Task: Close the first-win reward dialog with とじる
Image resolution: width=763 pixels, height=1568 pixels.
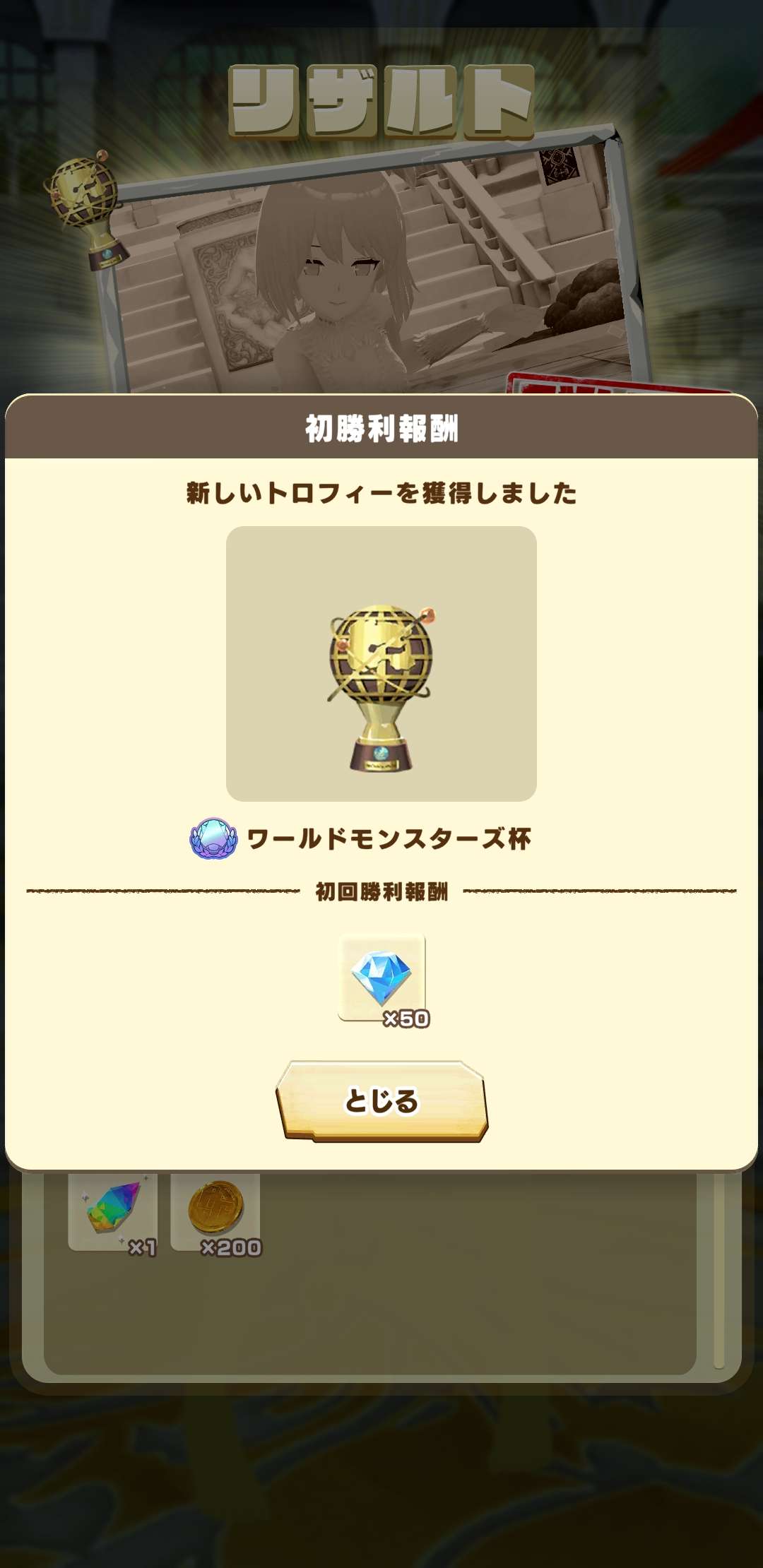Action: coord(381,1100)
